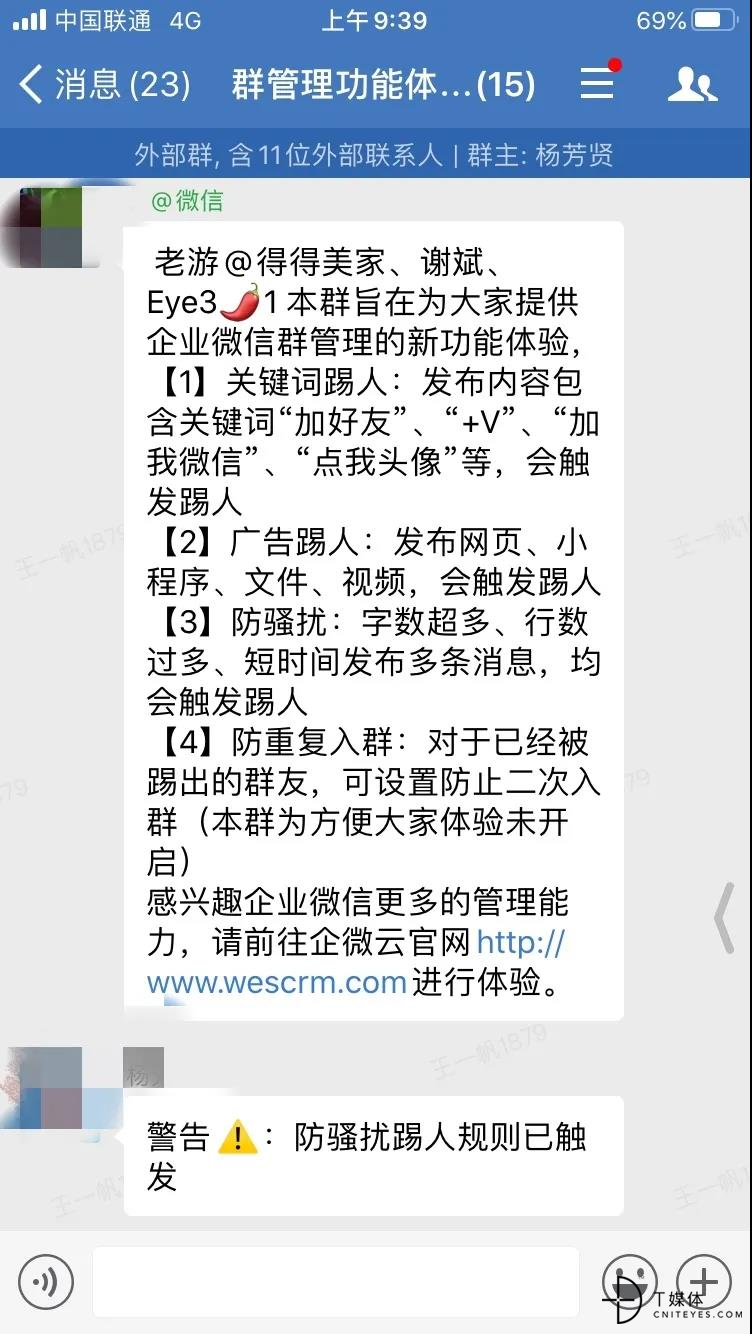752x1334 pixels.
Task: Expand the side arrow panel
Action: tap(724, 917)
